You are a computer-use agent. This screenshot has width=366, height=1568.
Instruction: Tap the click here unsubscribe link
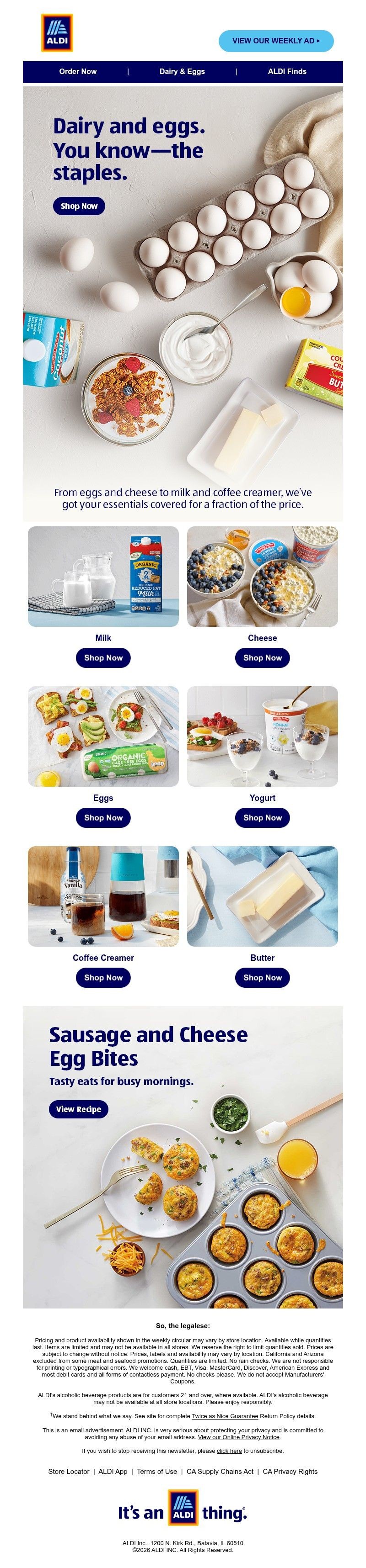click(x=229, y=1451)
